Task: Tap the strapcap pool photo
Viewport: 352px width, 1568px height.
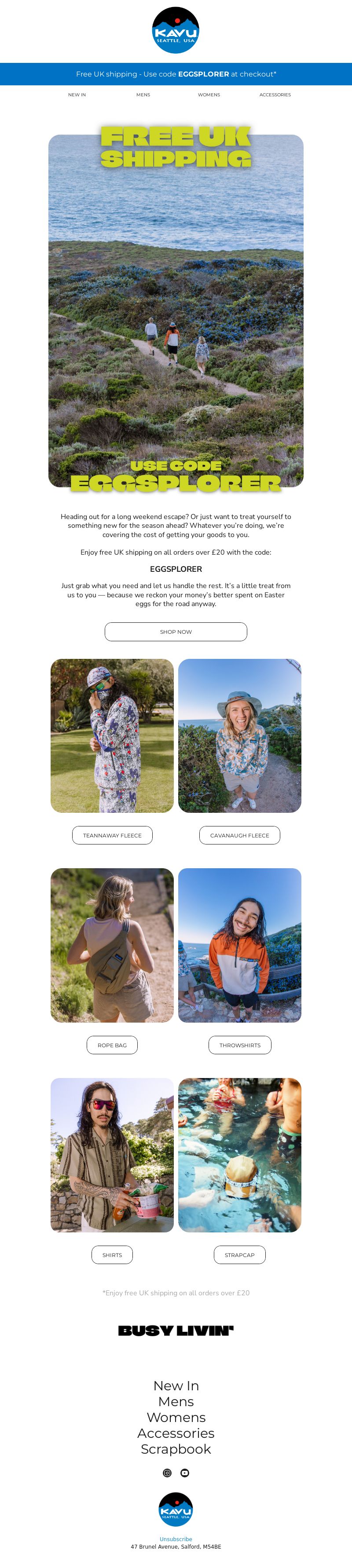Action: pyautogui.click(x=239, y=1155)
